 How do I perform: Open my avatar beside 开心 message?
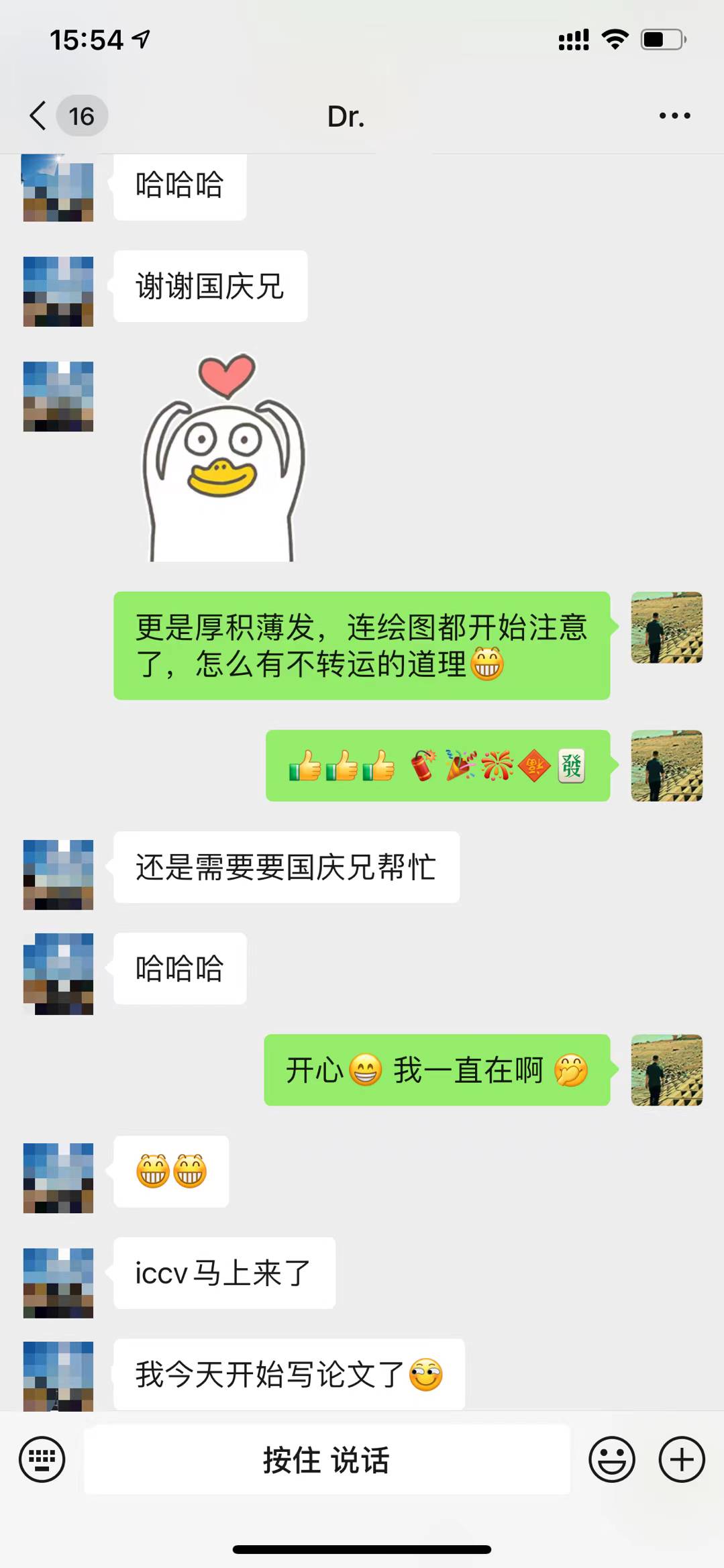click(666, 1070)
